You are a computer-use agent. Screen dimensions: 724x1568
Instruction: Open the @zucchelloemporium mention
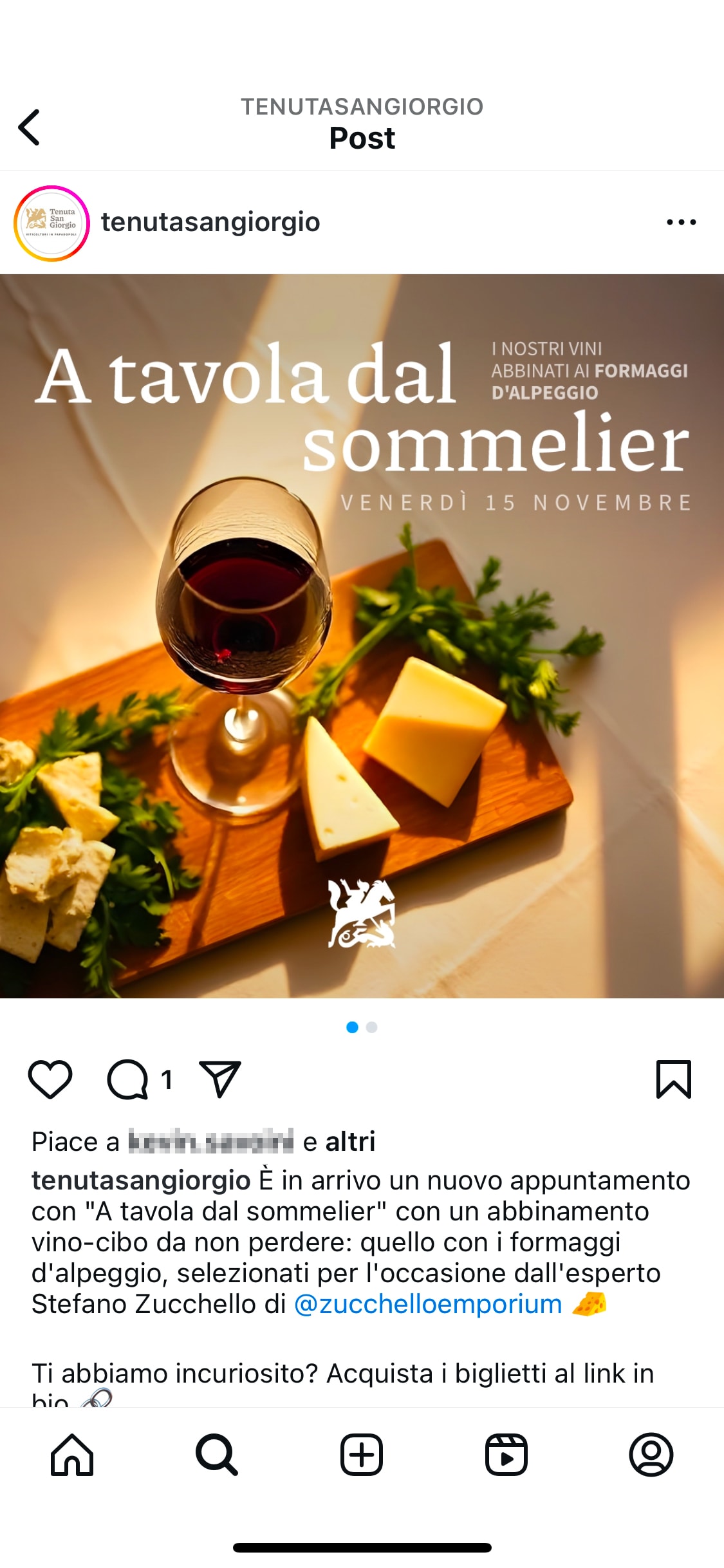(x=428, y=1304)
